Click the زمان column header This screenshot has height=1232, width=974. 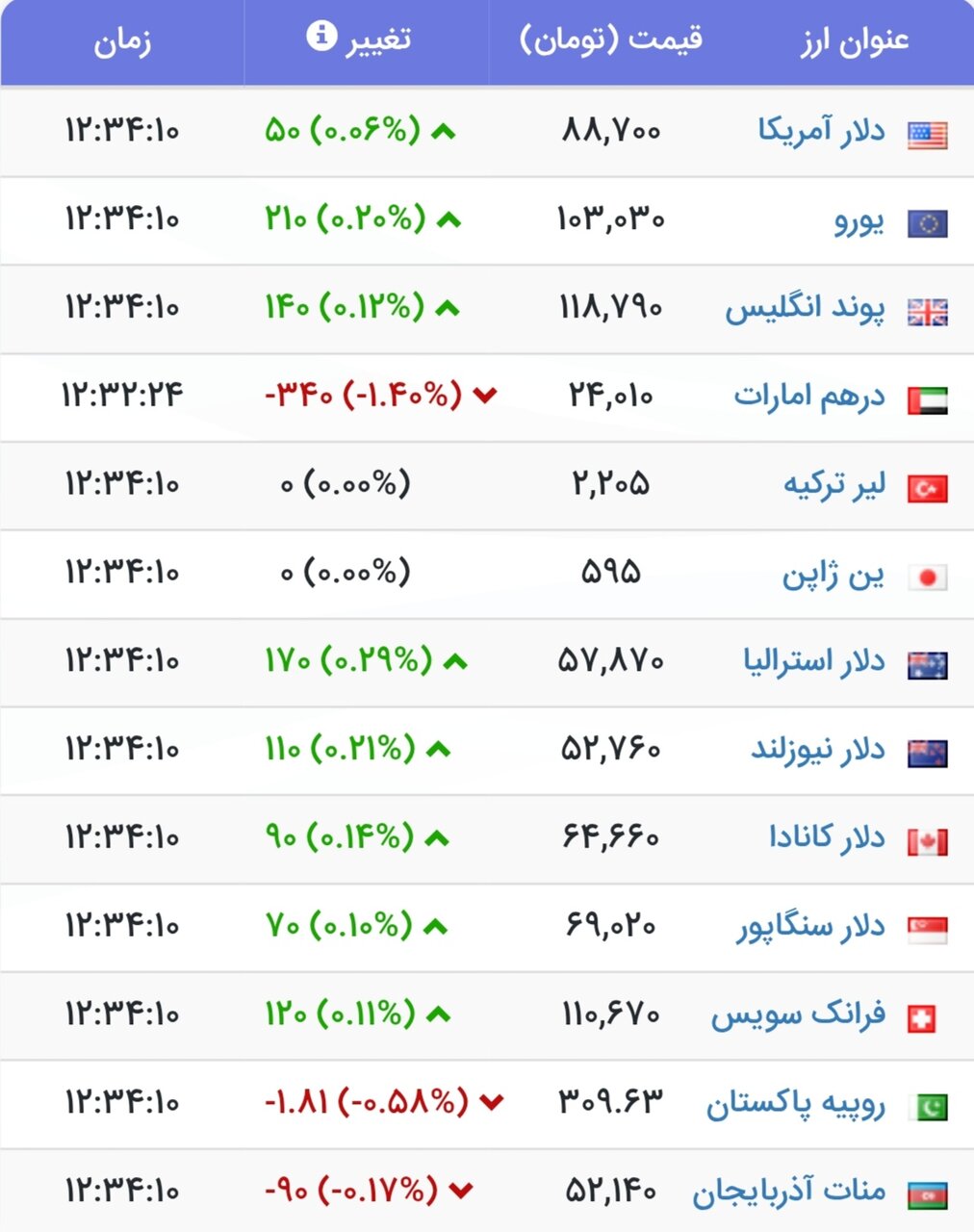pyautogui.click(x=119, y=40)
